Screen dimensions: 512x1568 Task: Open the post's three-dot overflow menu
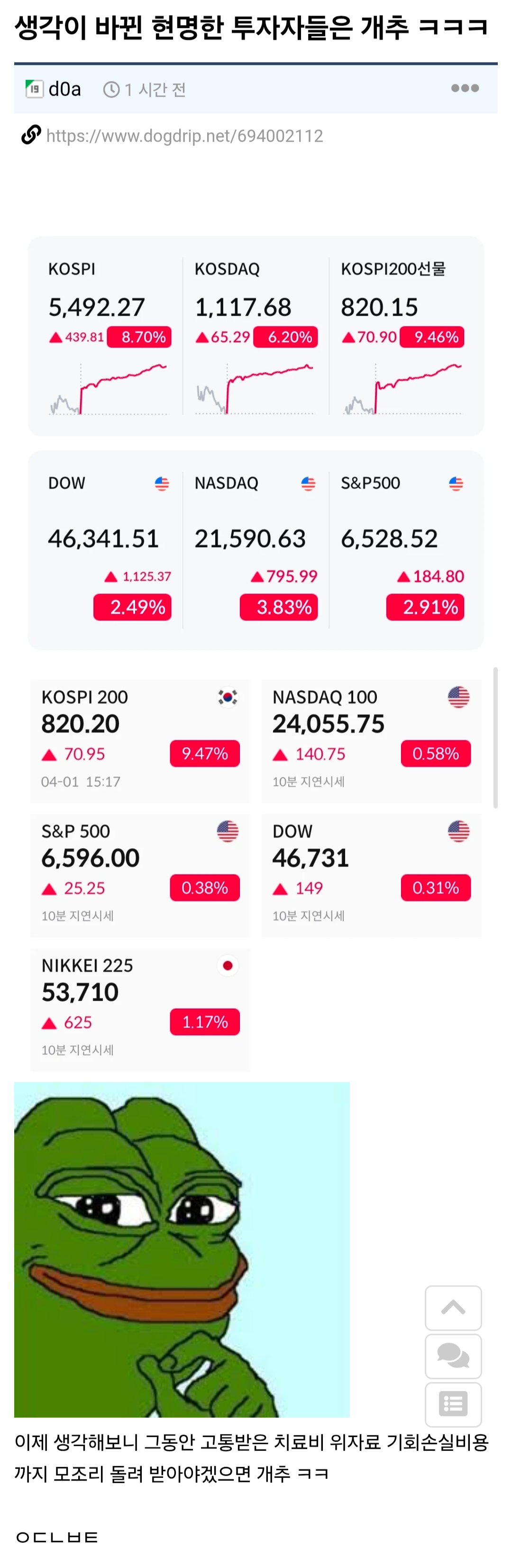click(465, 88)
